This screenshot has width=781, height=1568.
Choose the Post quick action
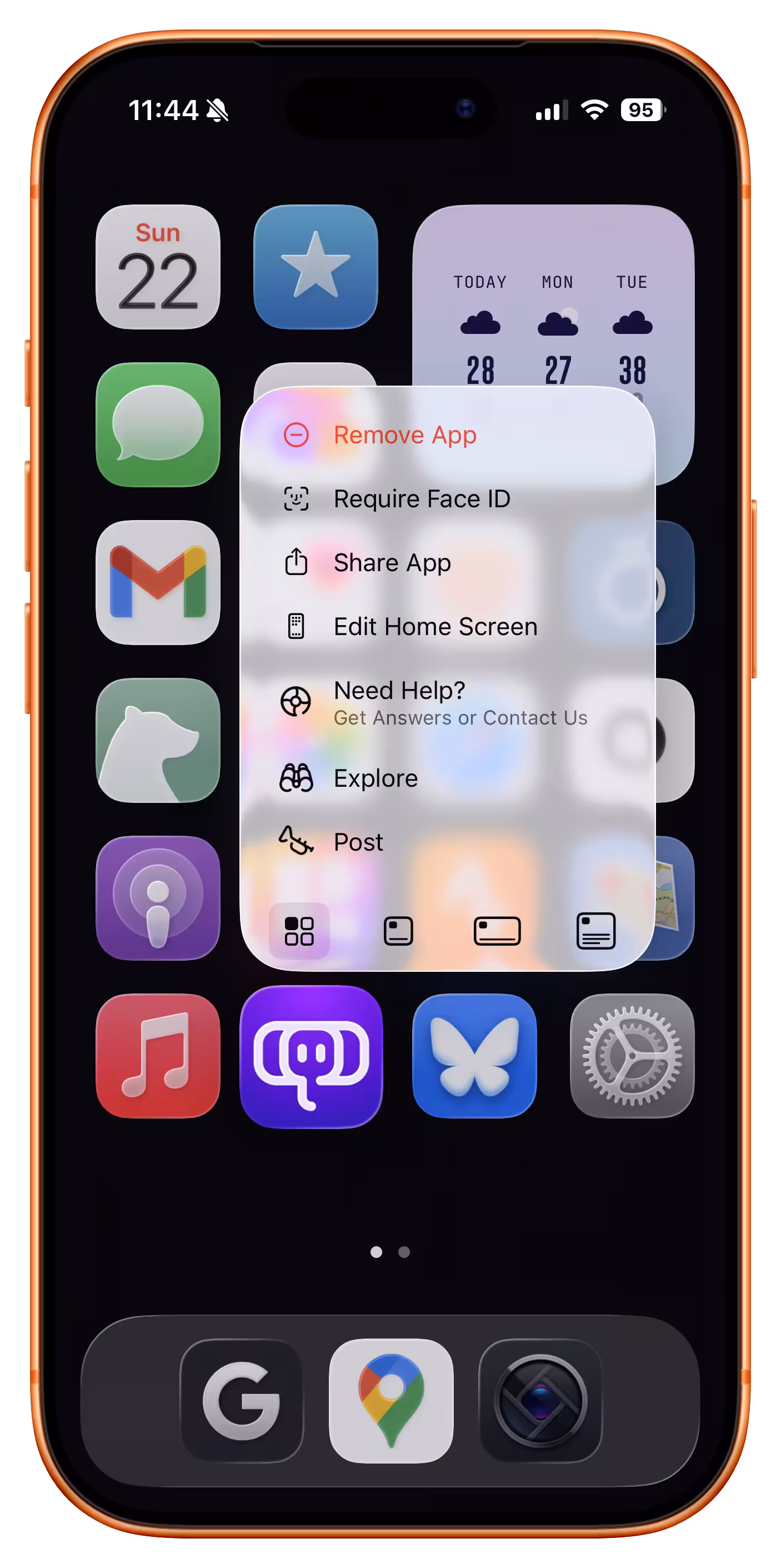[x=358, y=842]
